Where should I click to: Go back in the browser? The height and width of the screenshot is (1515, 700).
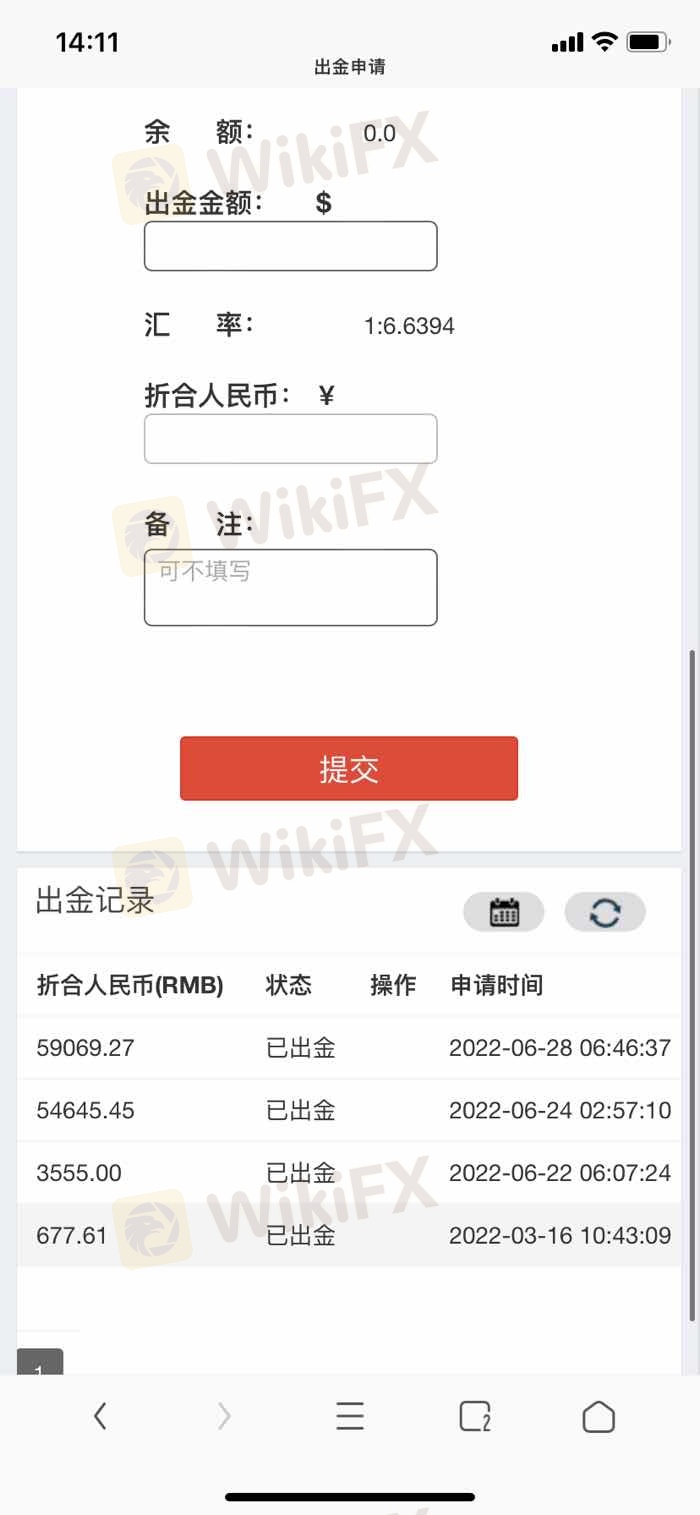(100, 1416)
